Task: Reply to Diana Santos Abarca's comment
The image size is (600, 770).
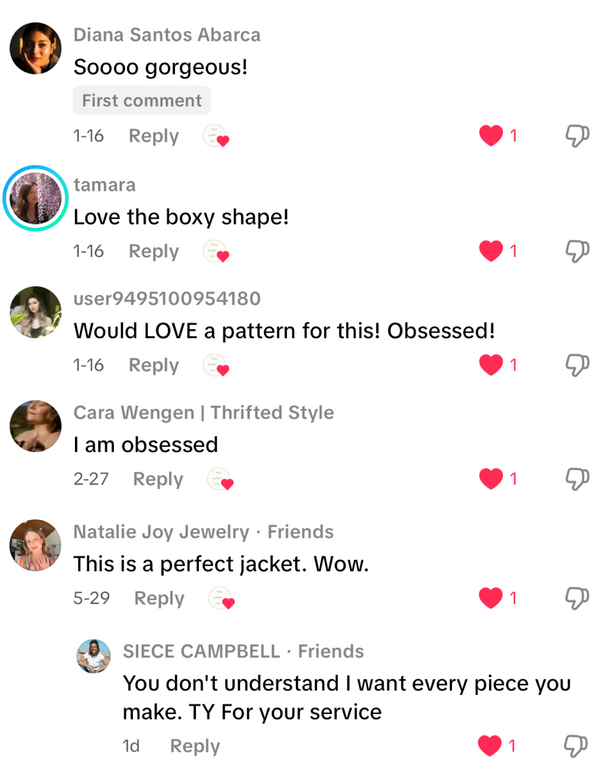Action: [x=153, y=136]
